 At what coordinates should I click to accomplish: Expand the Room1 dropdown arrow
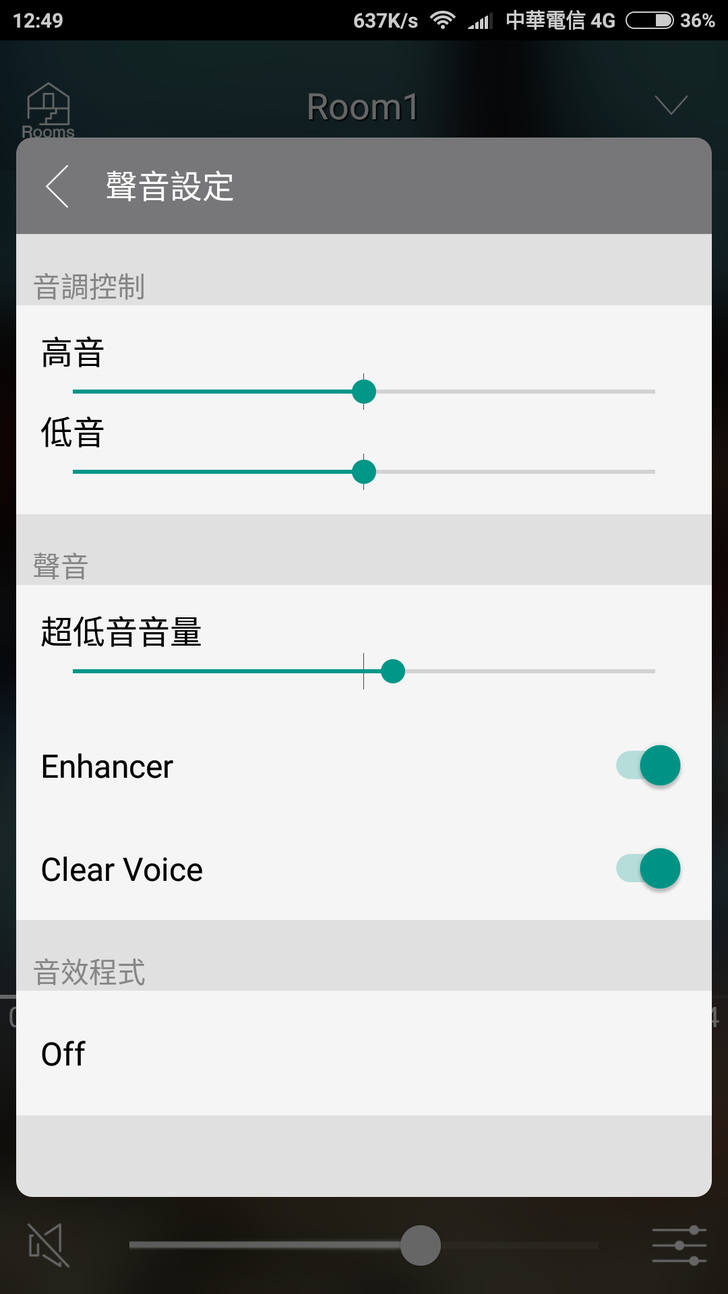671,105
